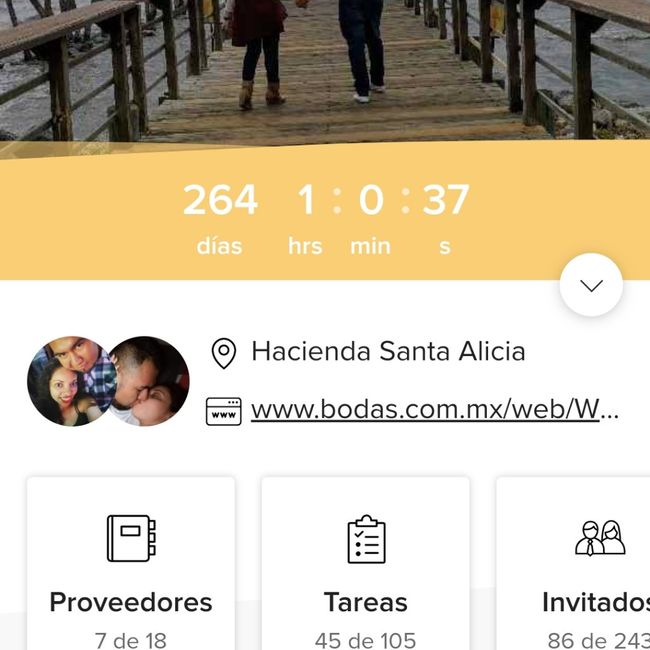650x650 pixels.
Task: Tap the couple's profile photos
Action: pos(108,381)
